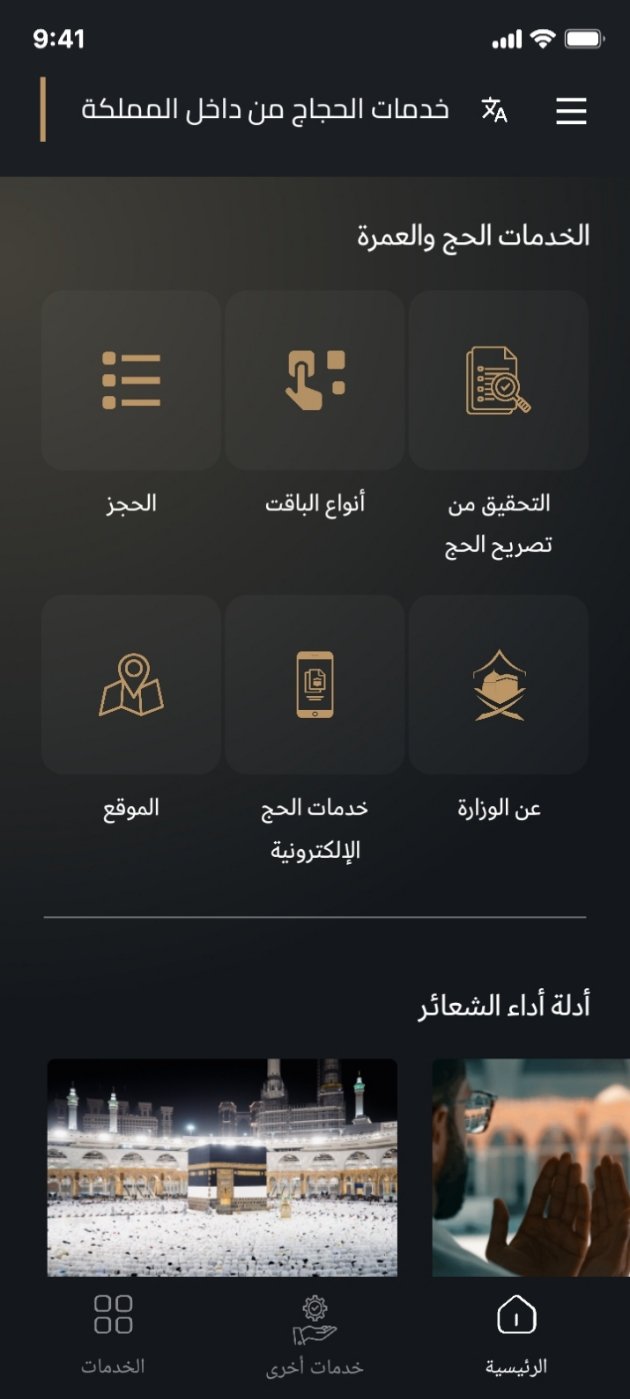
Task: Switch to the الخدمات tab
Action: tap(113, 1334)
